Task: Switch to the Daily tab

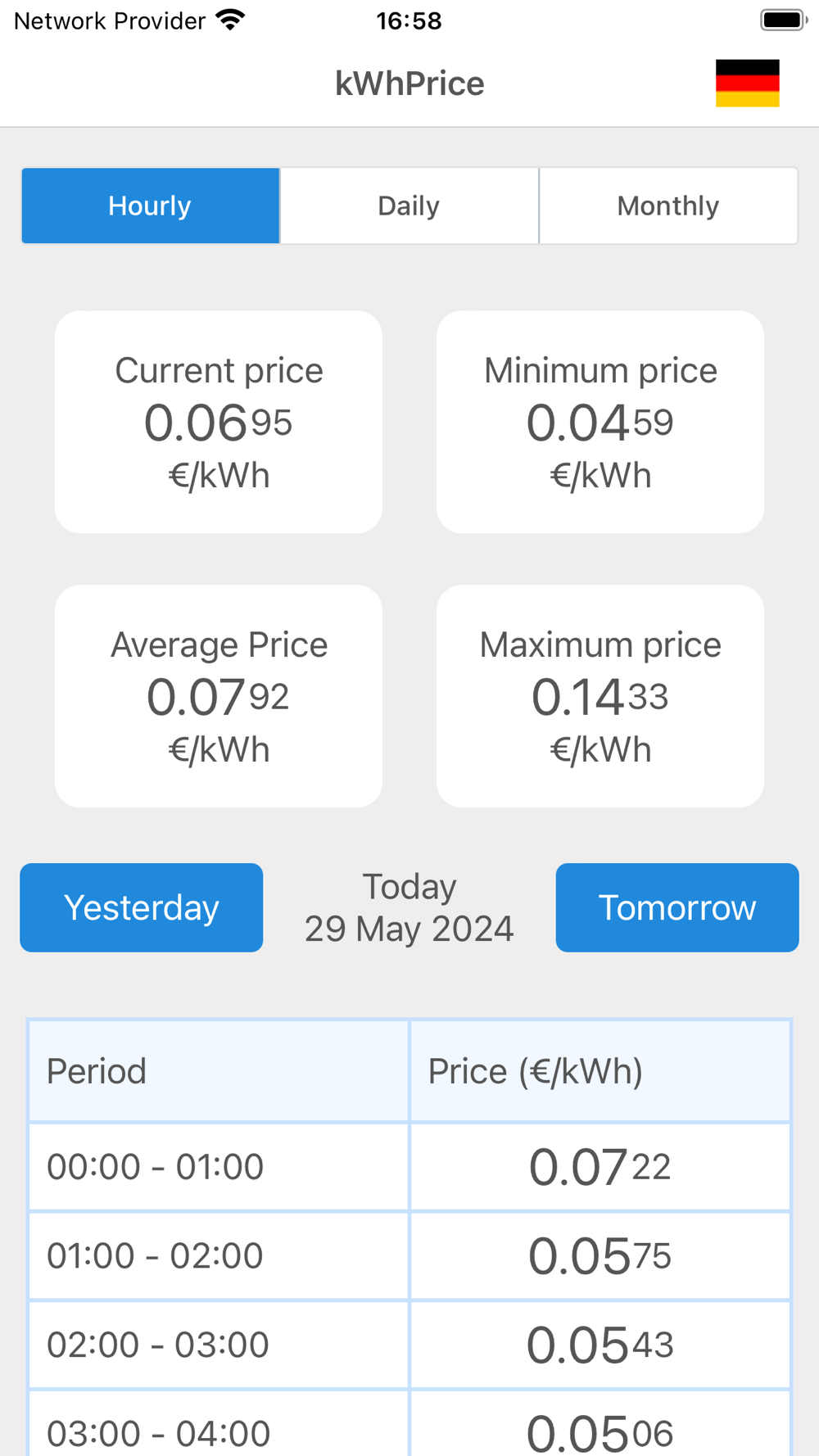Action: pos(409,206)
